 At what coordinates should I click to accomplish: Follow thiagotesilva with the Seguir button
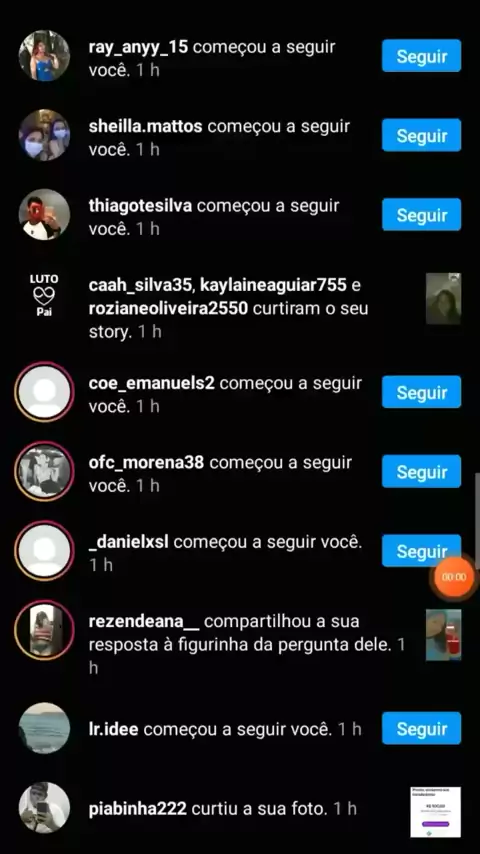421,215
